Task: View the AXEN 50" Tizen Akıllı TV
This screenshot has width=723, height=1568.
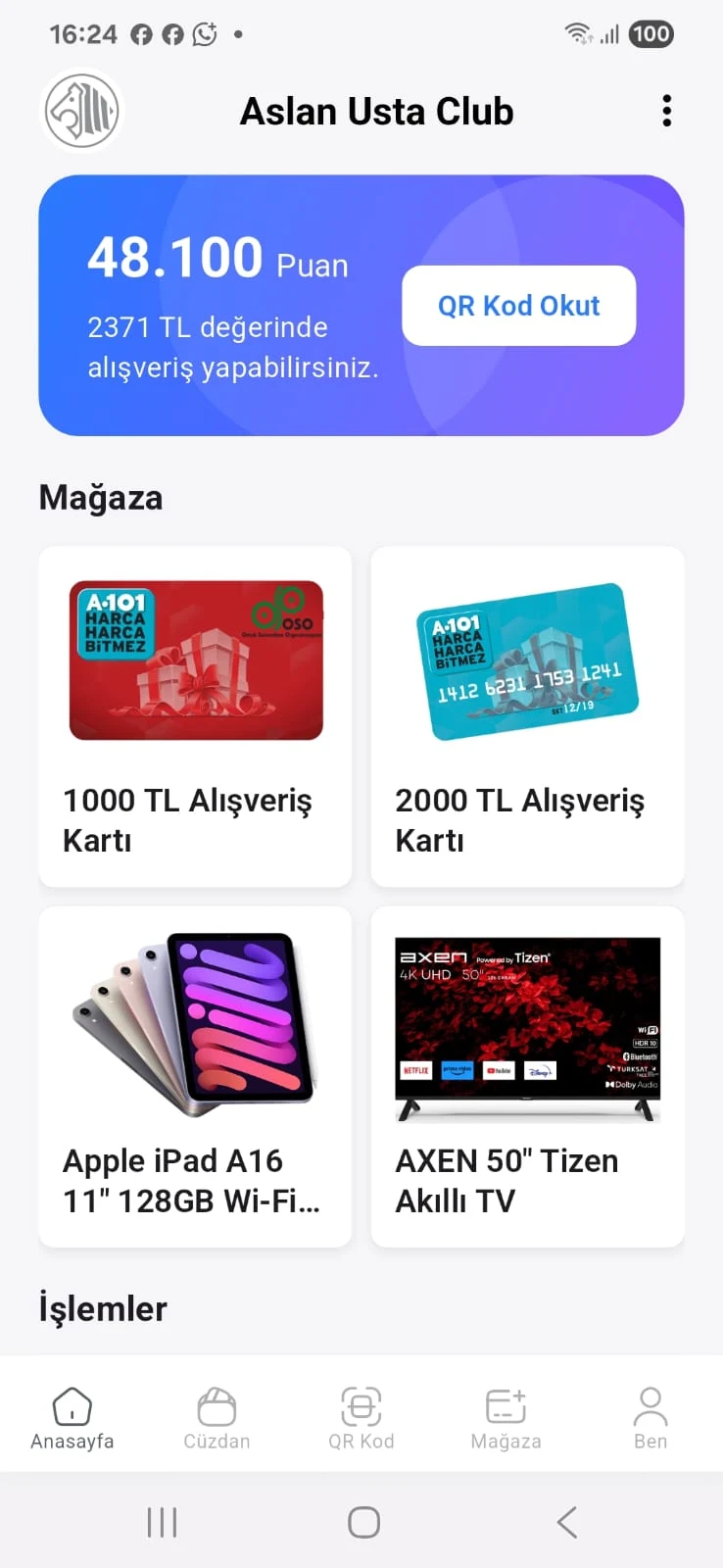Action: (527, 1076)
